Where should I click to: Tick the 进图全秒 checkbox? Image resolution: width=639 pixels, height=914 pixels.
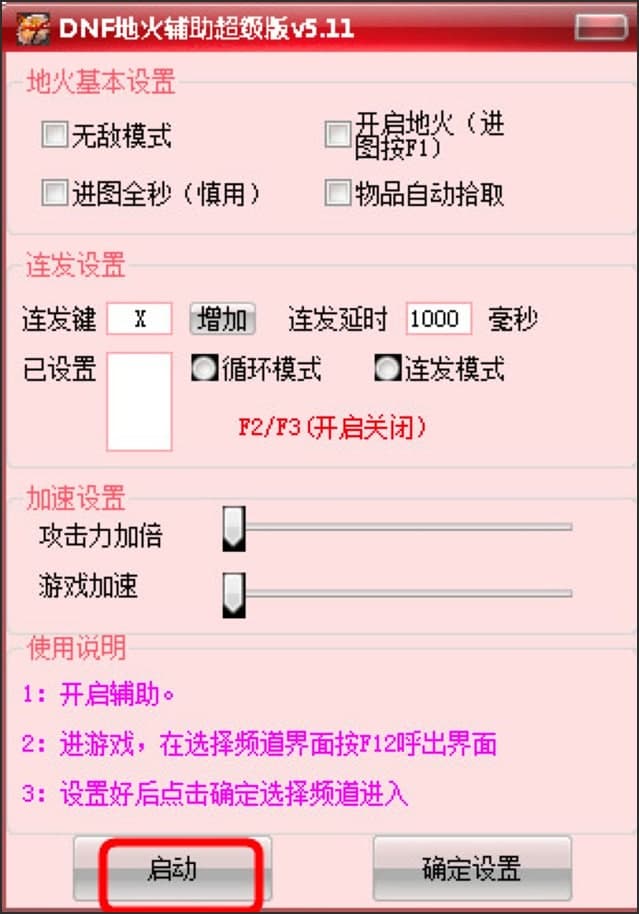coord(54,193)
